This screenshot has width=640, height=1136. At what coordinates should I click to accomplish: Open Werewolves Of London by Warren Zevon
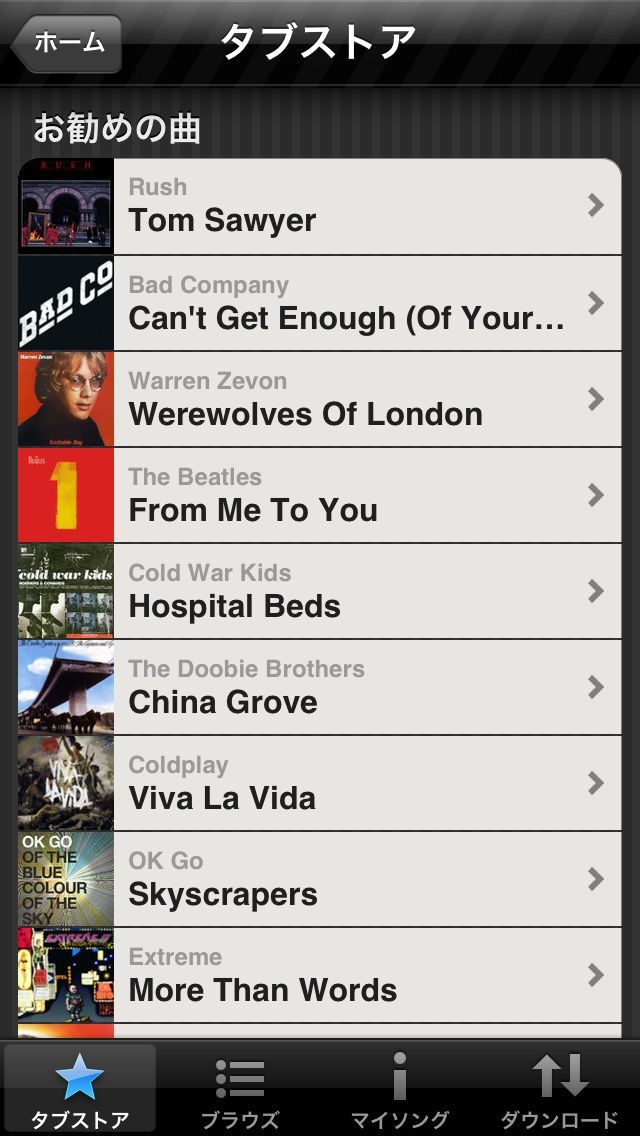coord(320,399)
